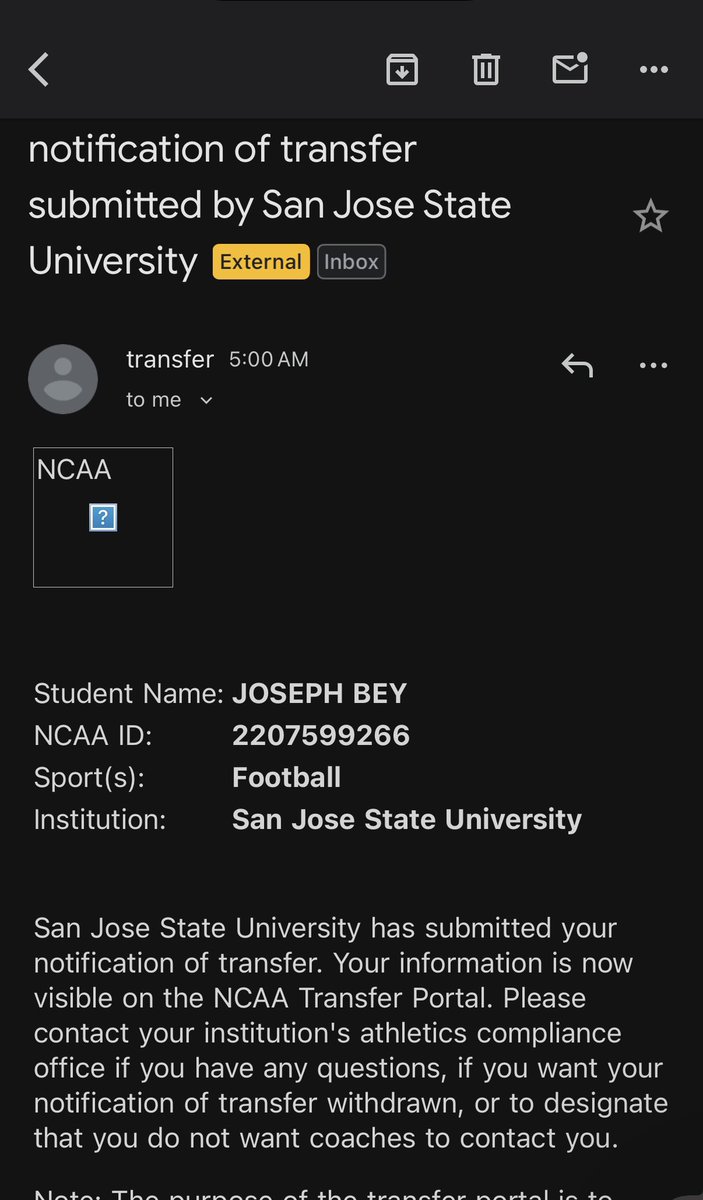Reply to the transfer email
The height and width of the screenshot is (1200, 703).
coord(577,366)
